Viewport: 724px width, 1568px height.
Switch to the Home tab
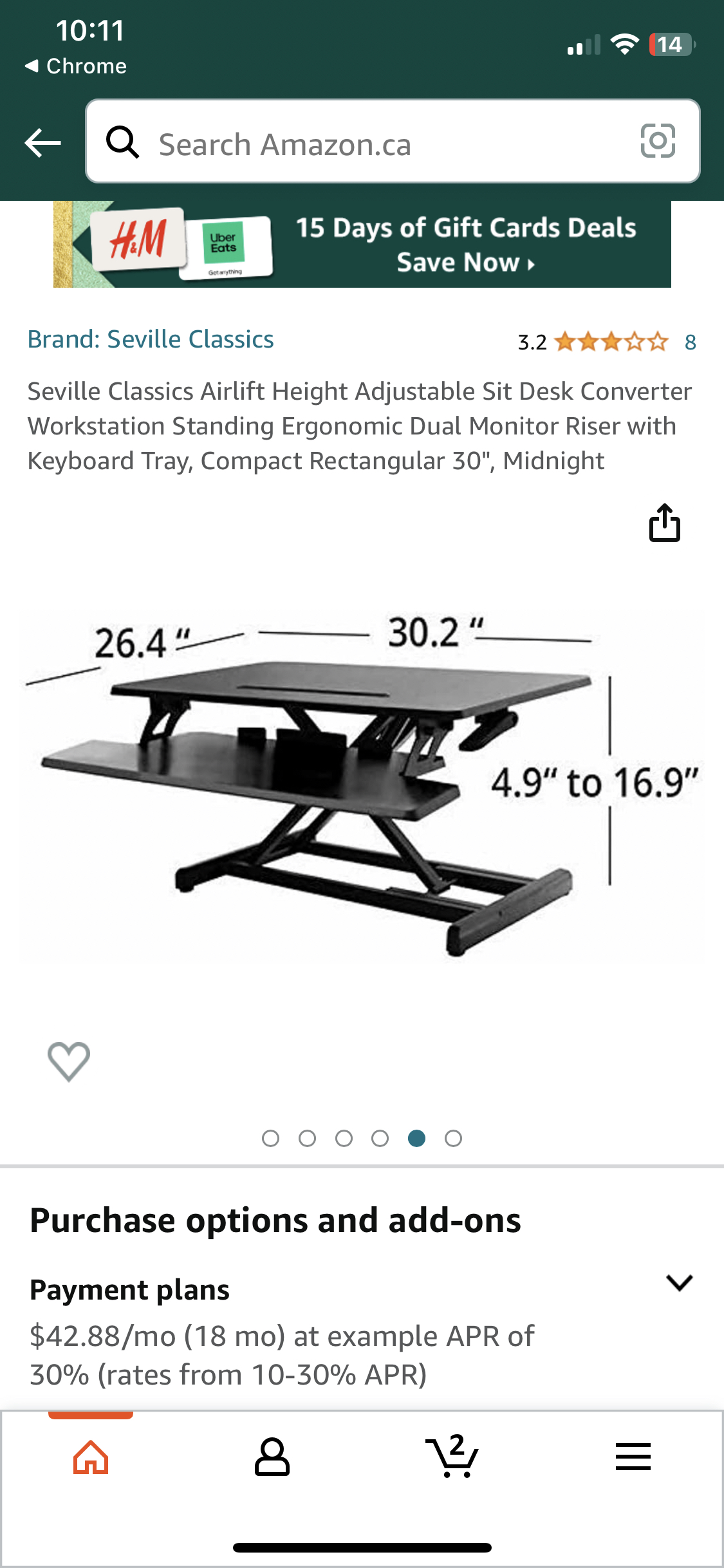pos(91,1457)
